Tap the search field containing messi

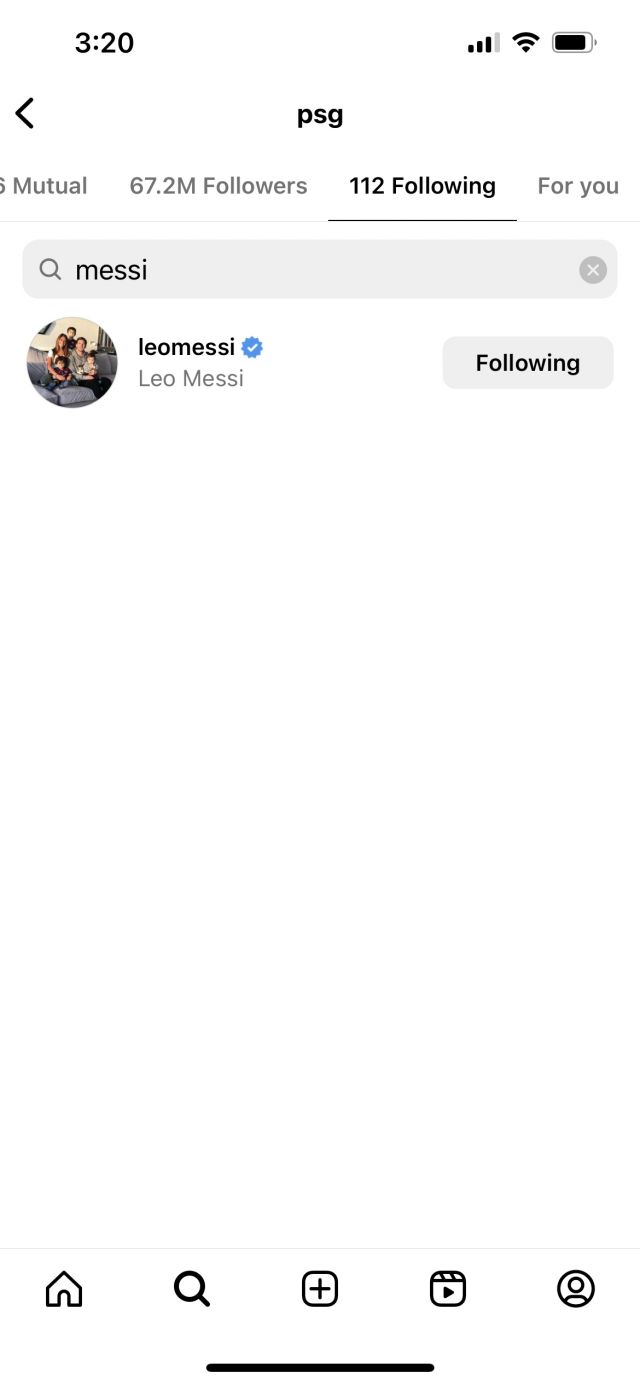tap(300, 269)
